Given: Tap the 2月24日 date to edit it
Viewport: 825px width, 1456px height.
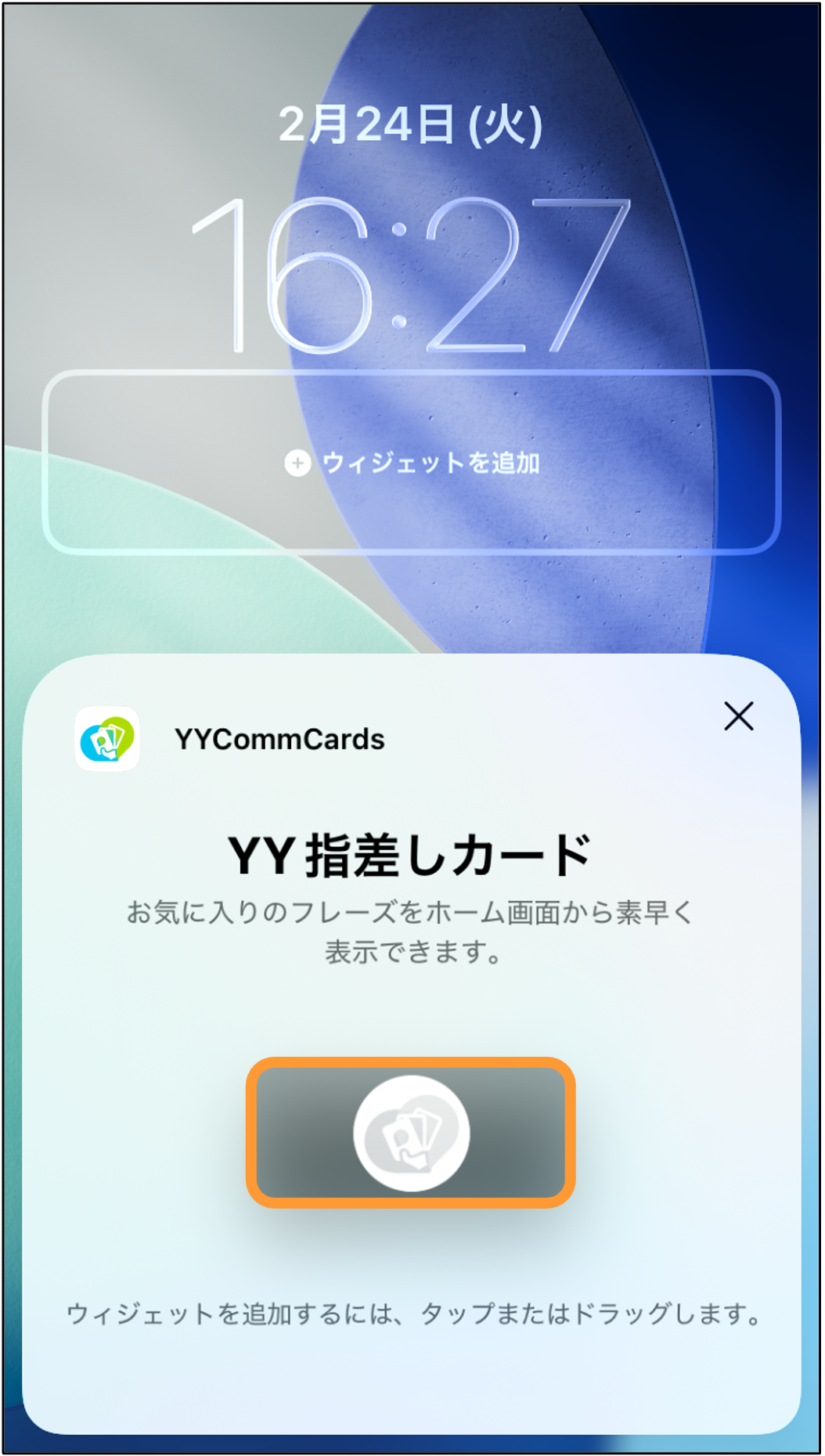Looking at the screenshot, I should 411,124.
